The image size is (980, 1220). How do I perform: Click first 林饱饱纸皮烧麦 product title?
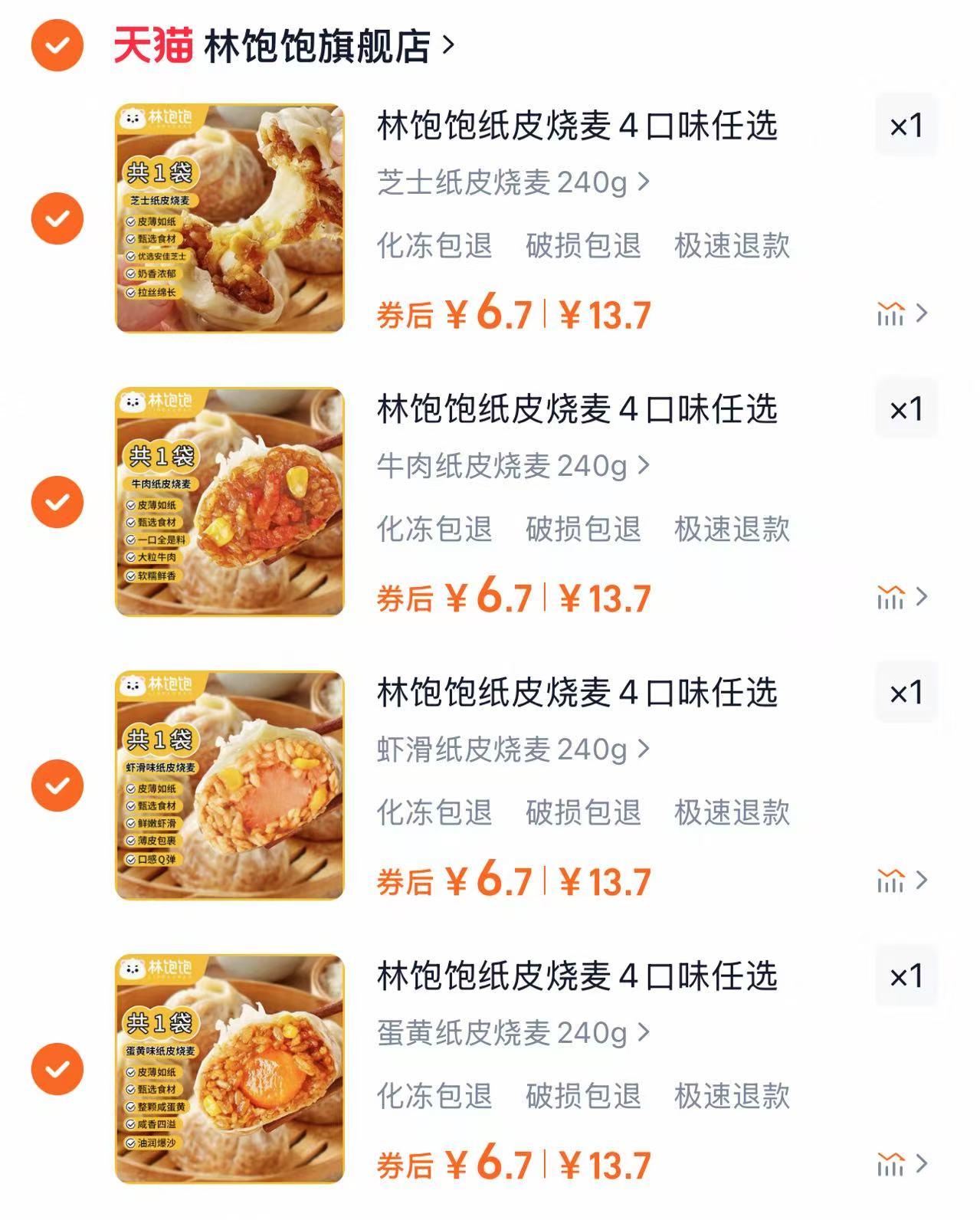(576, 126)
